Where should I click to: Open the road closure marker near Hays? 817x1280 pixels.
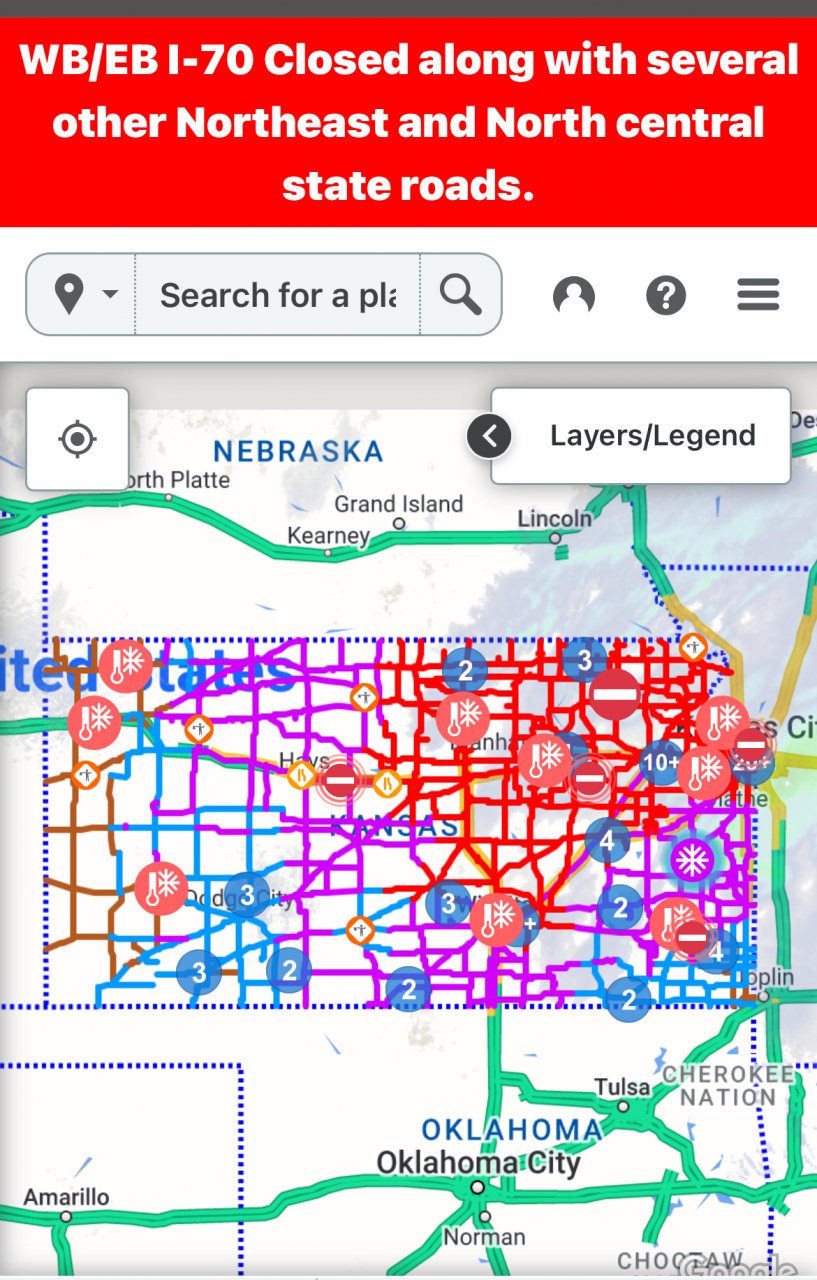[x=341, y=779]
